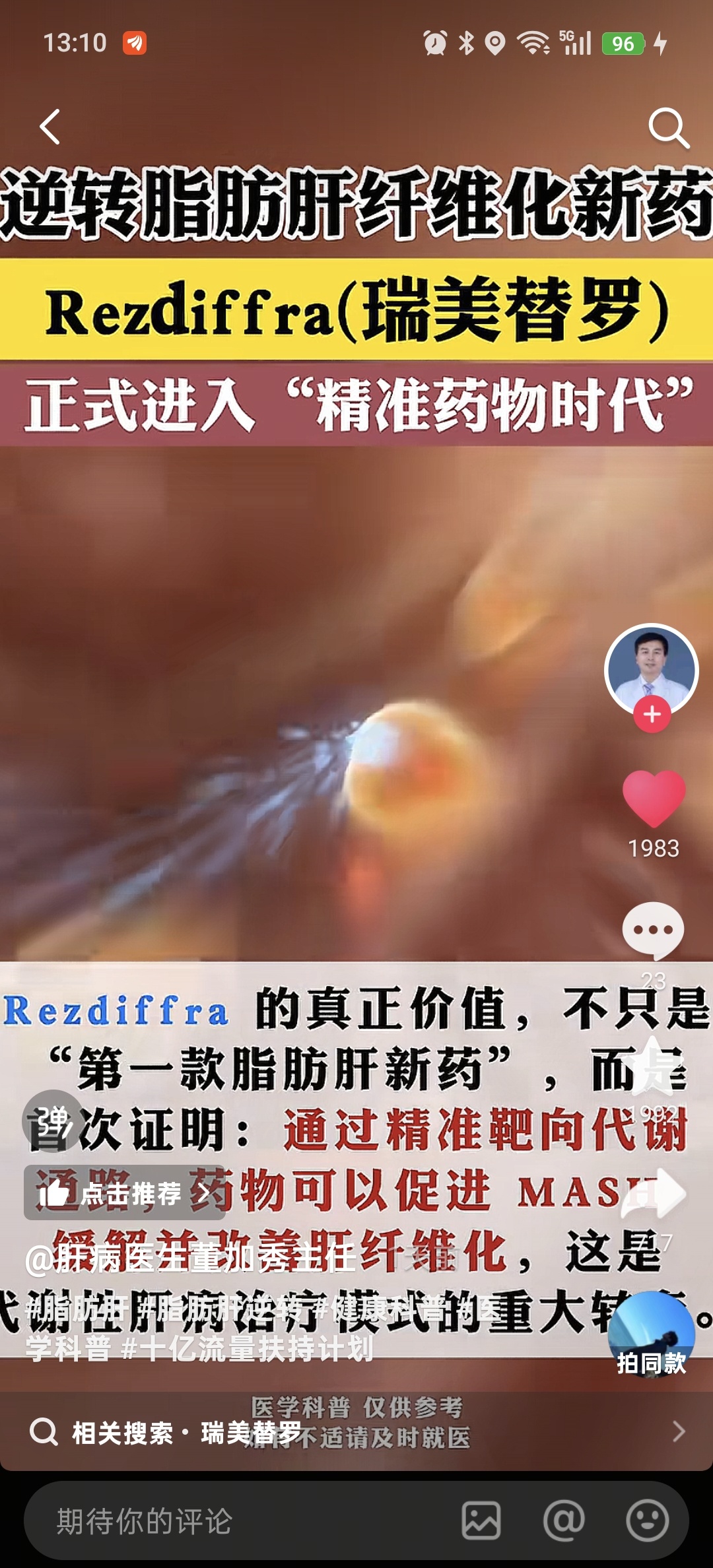This screenshot has height=1568, width=713.
Task: Follow the creator with the red plus
Action: 652,714
